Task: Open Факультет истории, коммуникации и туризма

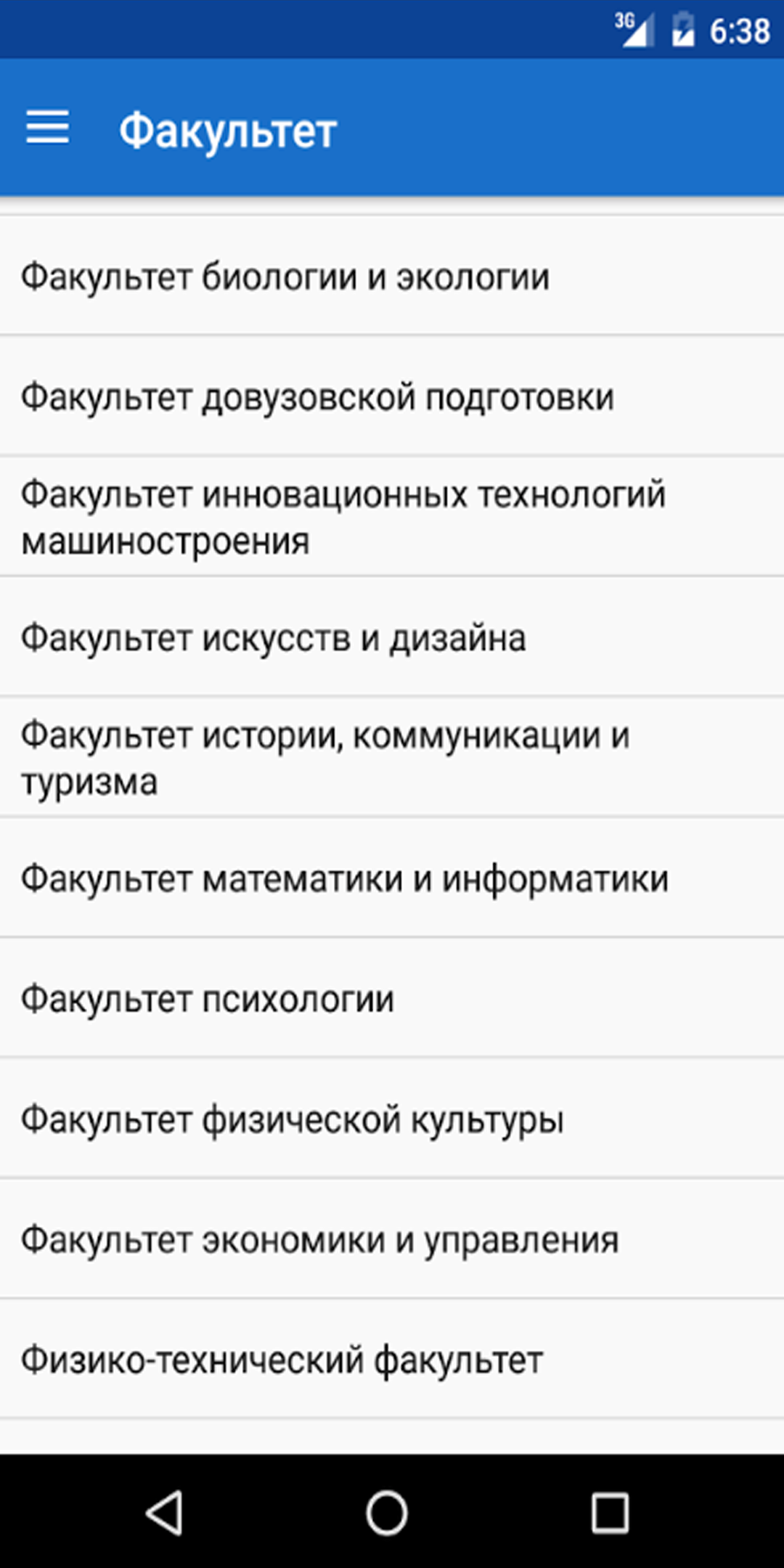Action: click(392, 758)
